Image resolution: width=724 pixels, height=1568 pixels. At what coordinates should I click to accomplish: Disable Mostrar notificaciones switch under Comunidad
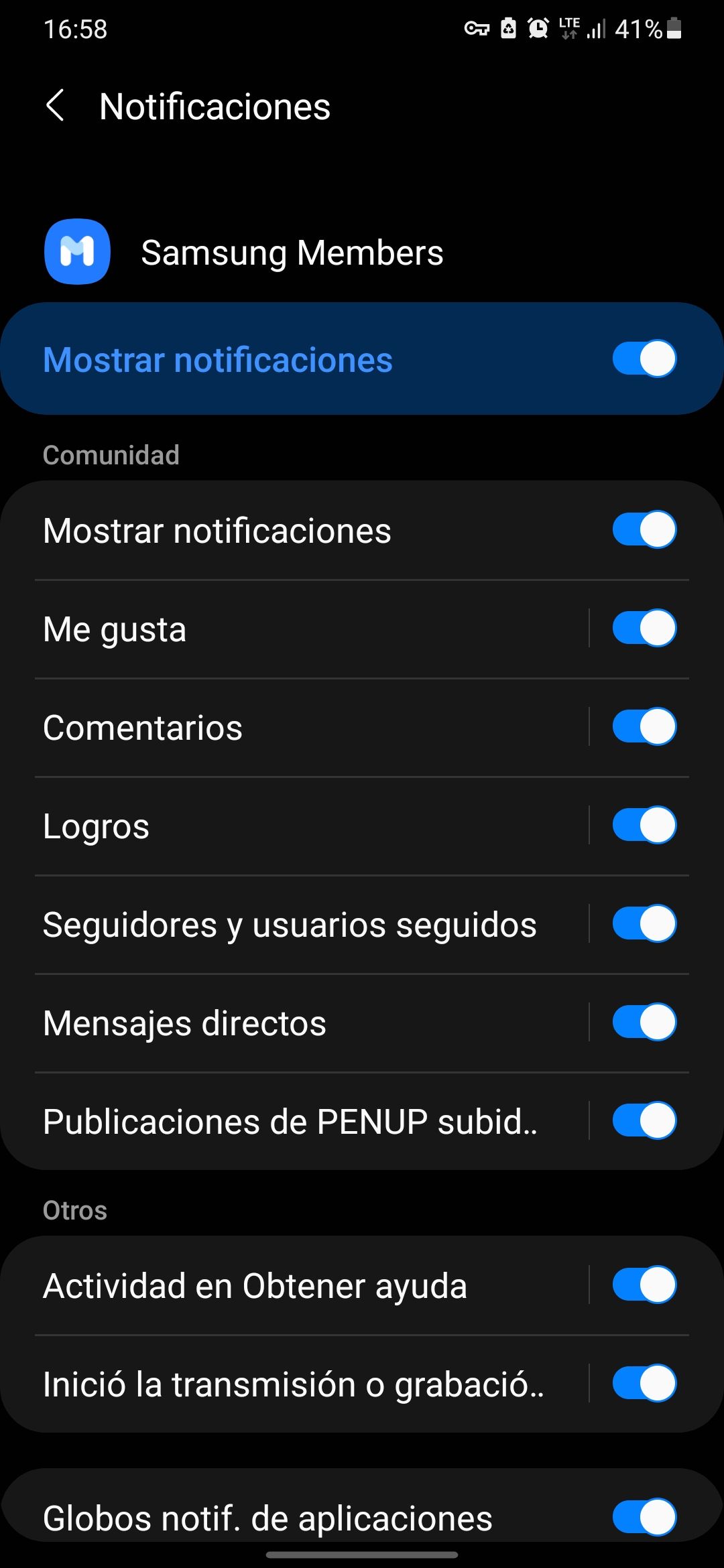644,530
